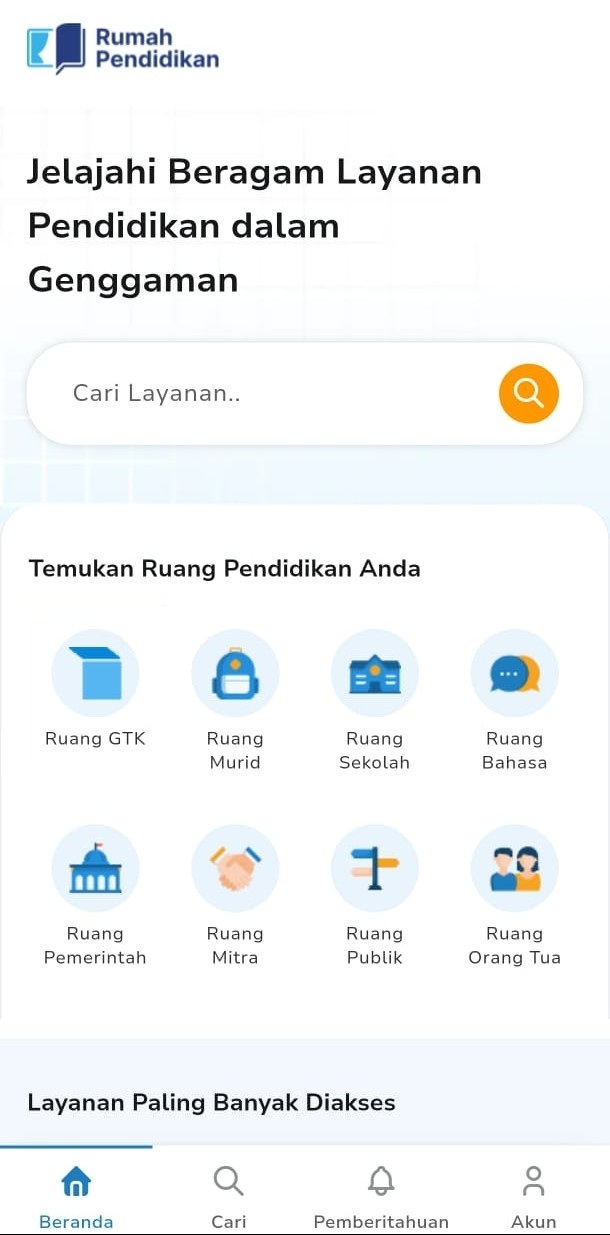Switch to the Akun tab

pyautogui.click(x=533, y=1195)
